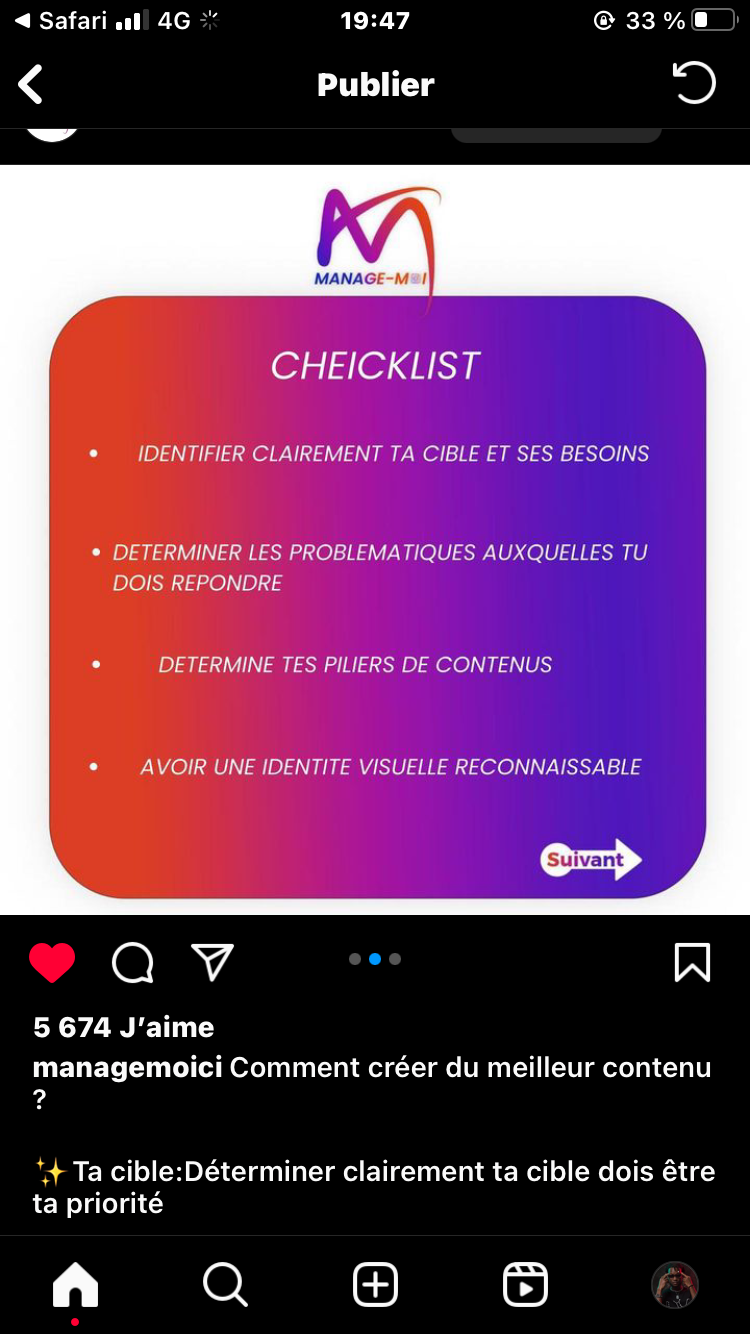750x1334 pixels.
Task: Go back using the top-left arrow
Action: pos(31,84)
